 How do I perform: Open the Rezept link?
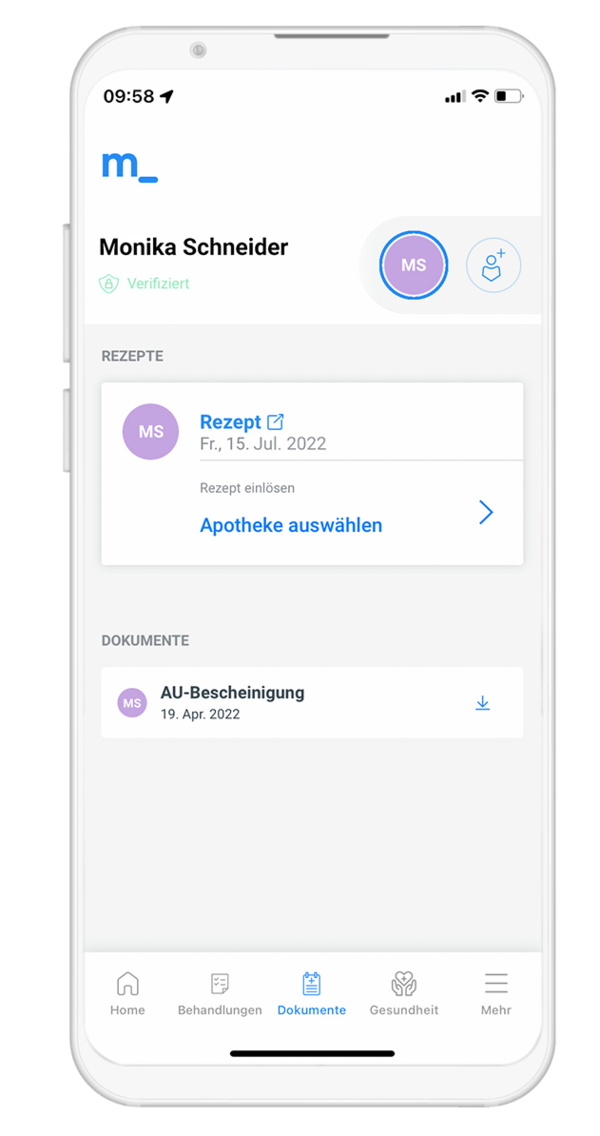pos(241,422)
